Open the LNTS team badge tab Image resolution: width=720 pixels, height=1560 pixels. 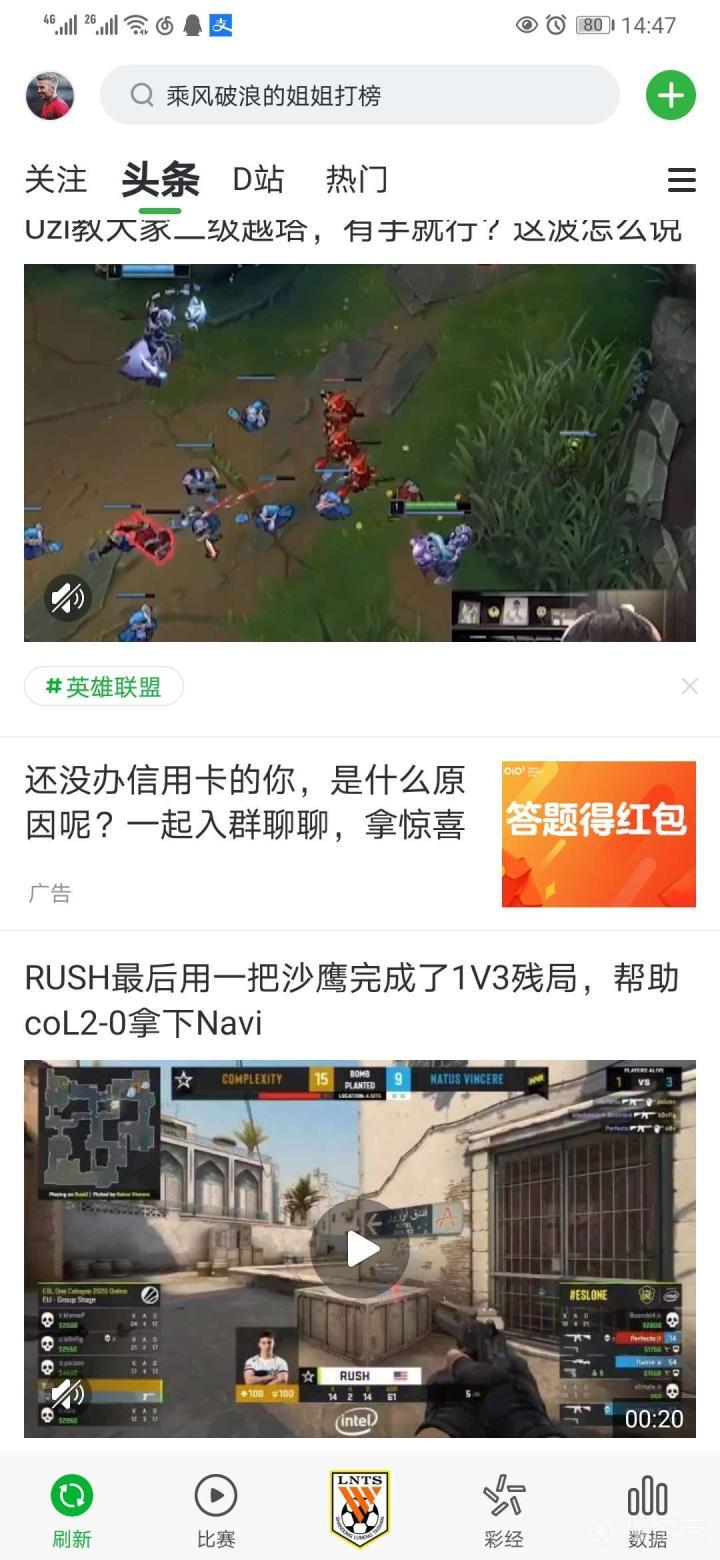point(360,1508)
